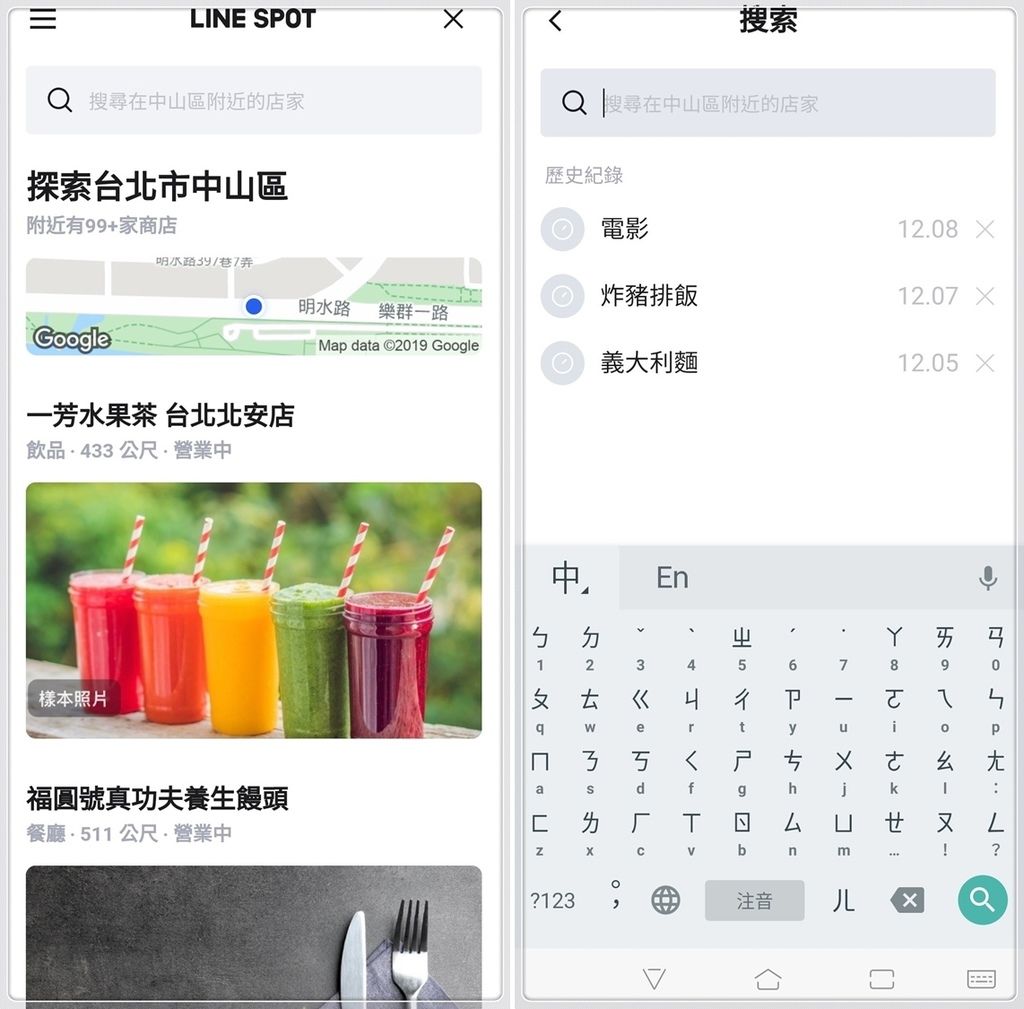Select the 義大利麵 search history entry
Image resolution: width=1024 pixels, height=1009 pixels.
pyautogui.click(x=649, y=363)
